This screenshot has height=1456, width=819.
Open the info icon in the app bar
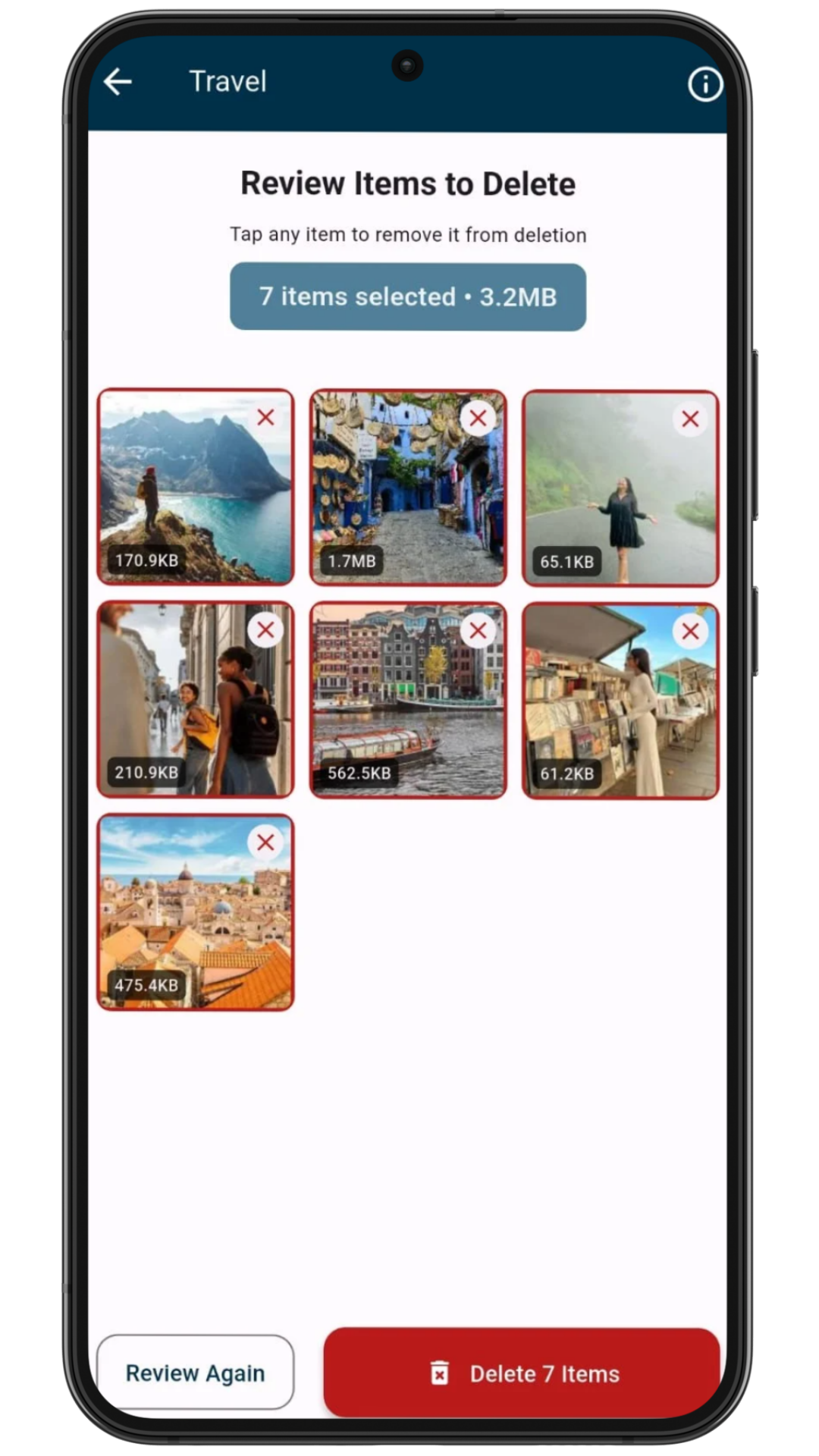pyautogui.click(x=704, y=84)
